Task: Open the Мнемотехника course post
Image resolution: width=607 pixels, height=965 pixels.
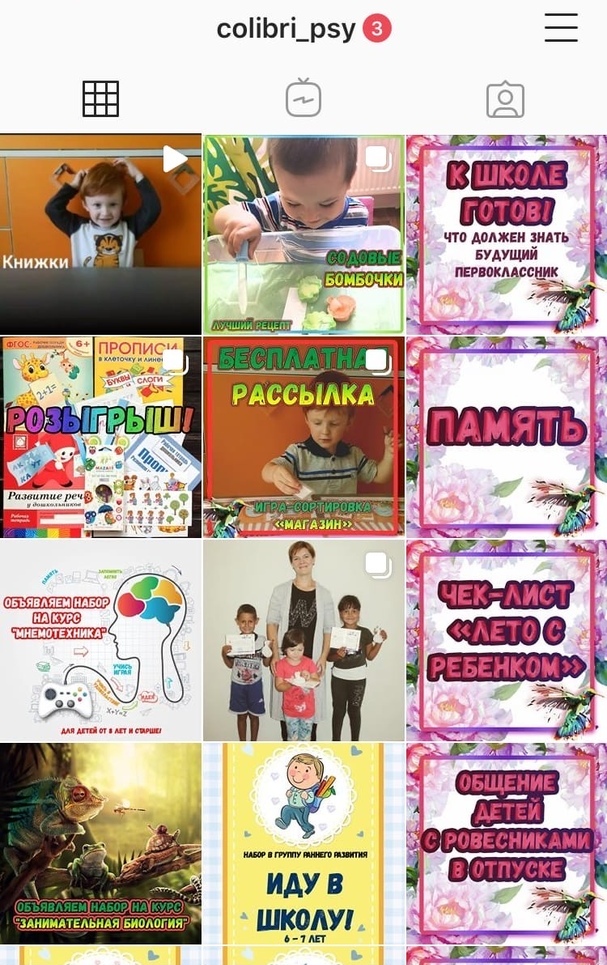Action: pyautogui.click(x=100, y=640)
